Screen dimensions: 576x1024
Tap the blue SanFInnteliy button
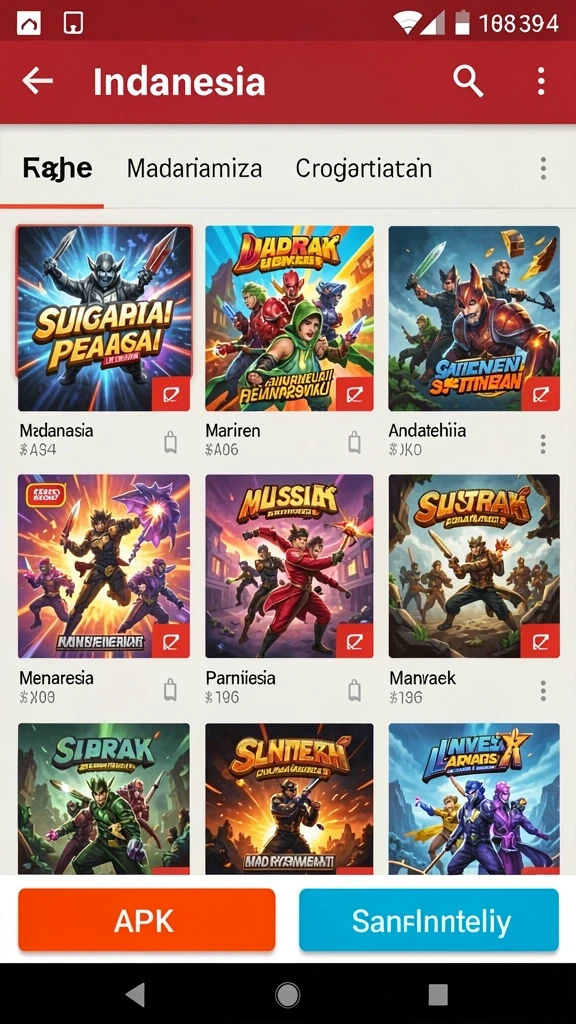click(x=428, y=920)
